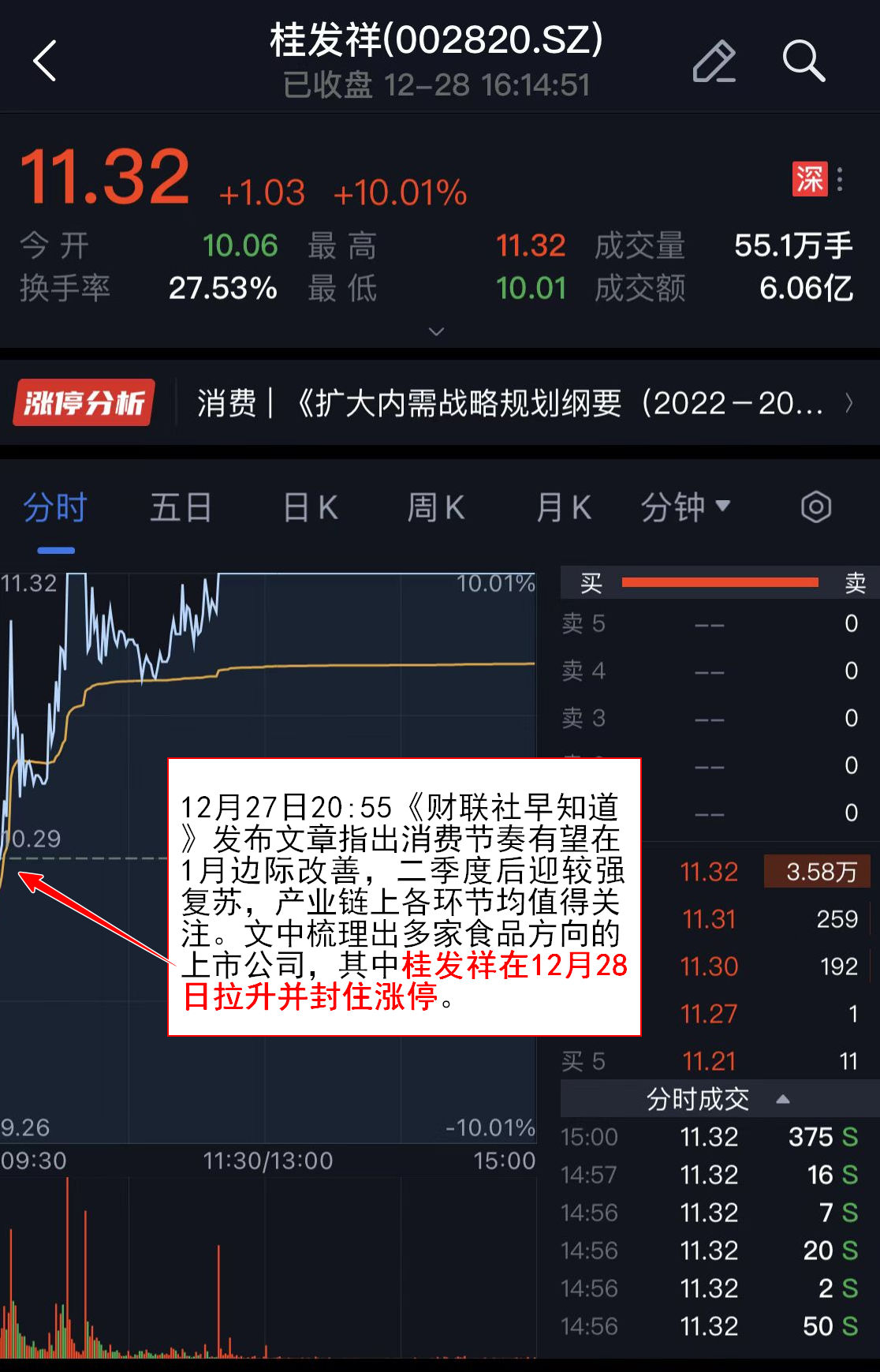The width and height of the screenshot is (880, 1372).
Task: Open stock search magnifier
Action: (803, 61)
